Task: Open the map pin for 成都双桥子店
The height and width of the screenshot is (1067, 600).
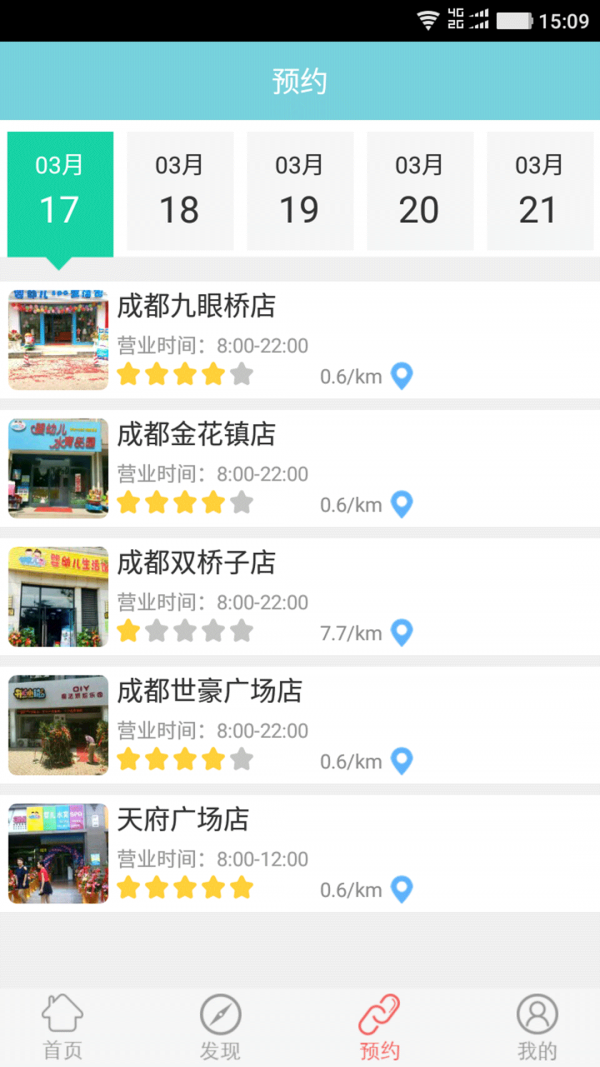Action: click(x=401, y=632)
